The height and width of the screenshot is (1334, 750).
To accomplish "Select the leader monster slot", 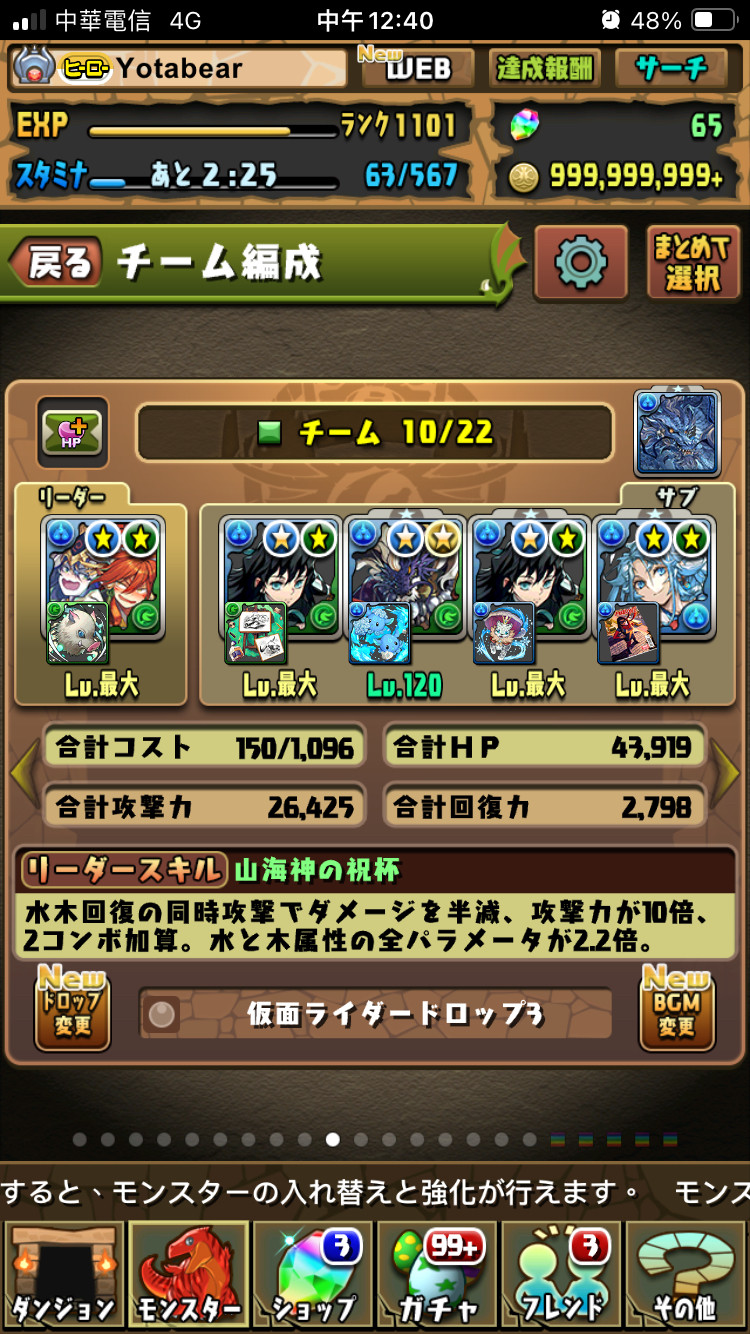I will (x=100, y=592).
